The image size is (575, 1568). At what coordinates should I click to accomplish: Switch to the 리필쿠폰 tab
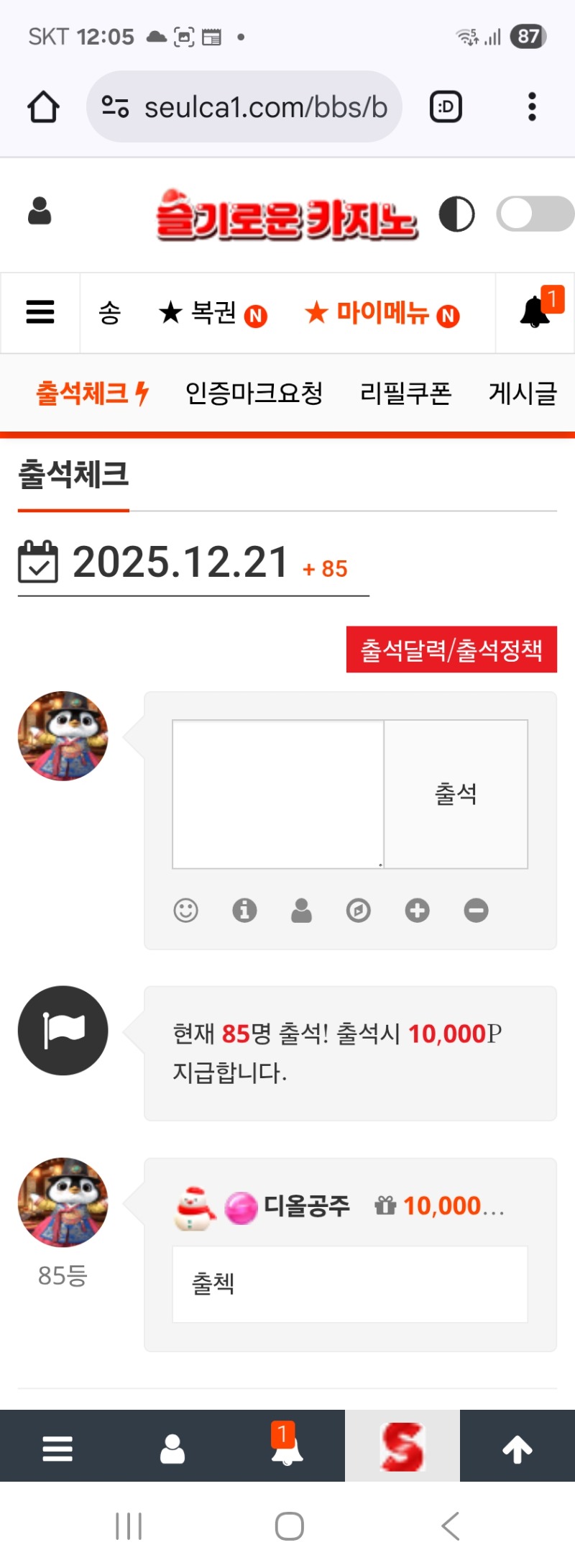tap(405, 393)
